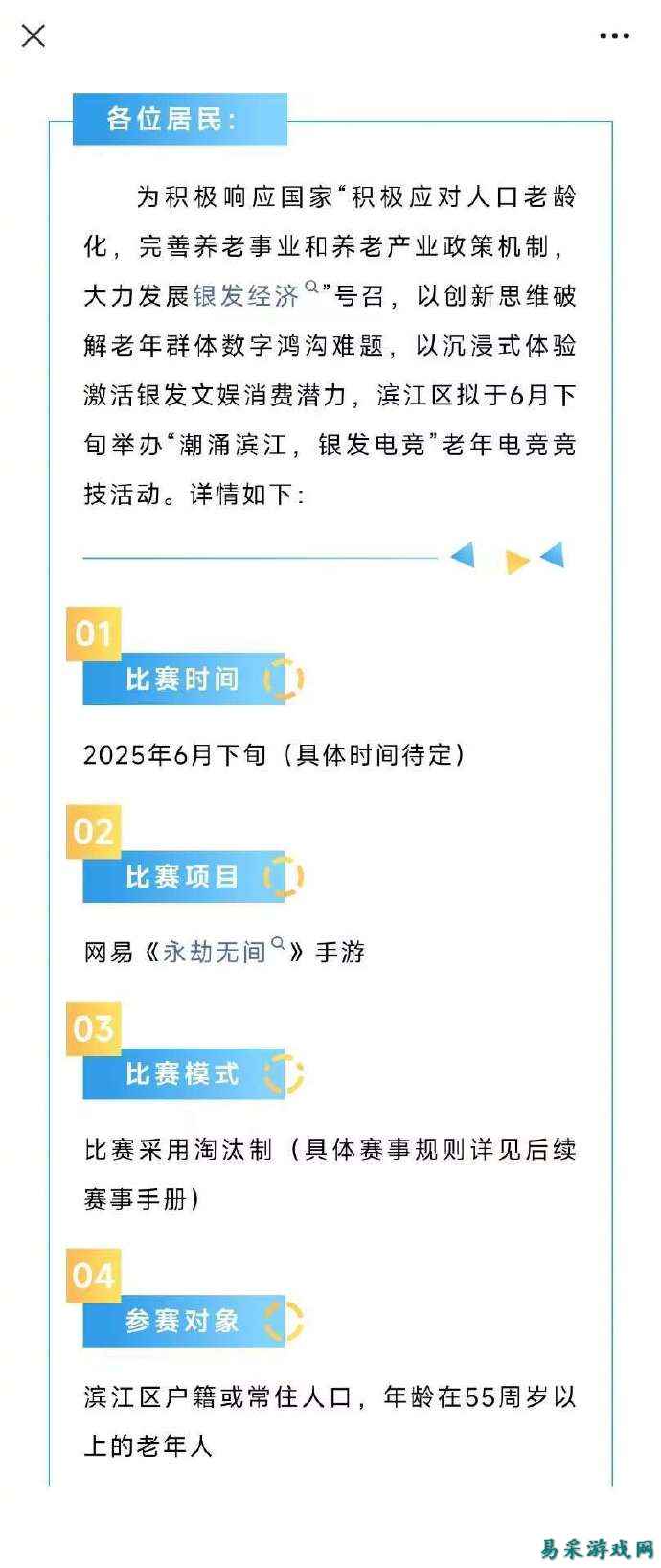
Task: Close this article page
Action: click(x=34, y=36)
